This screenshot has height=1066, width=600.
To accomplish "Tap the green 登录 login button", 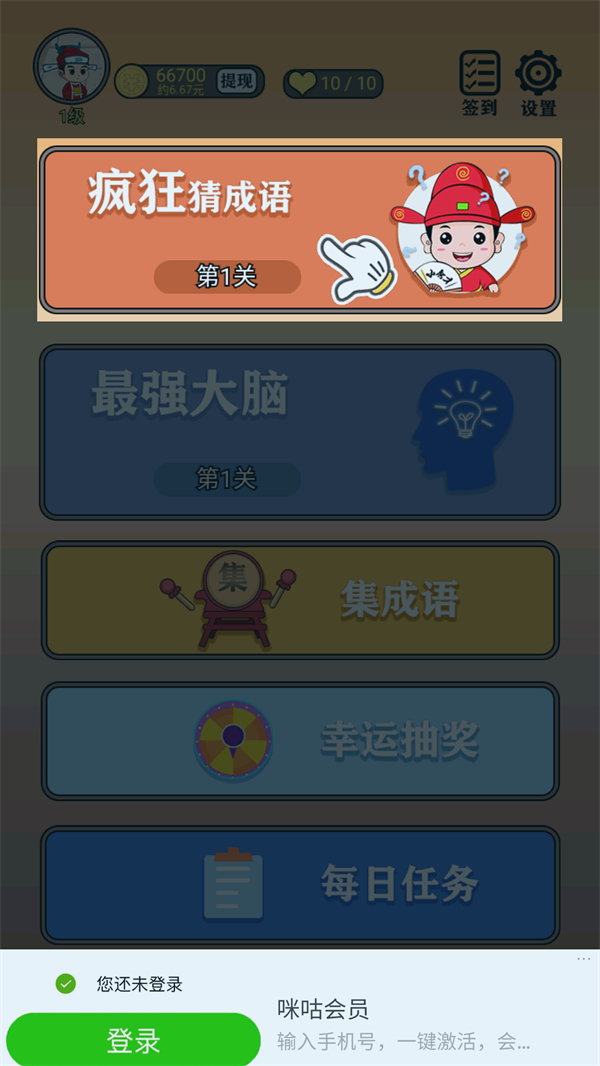I will click(x=133, y=1040).
